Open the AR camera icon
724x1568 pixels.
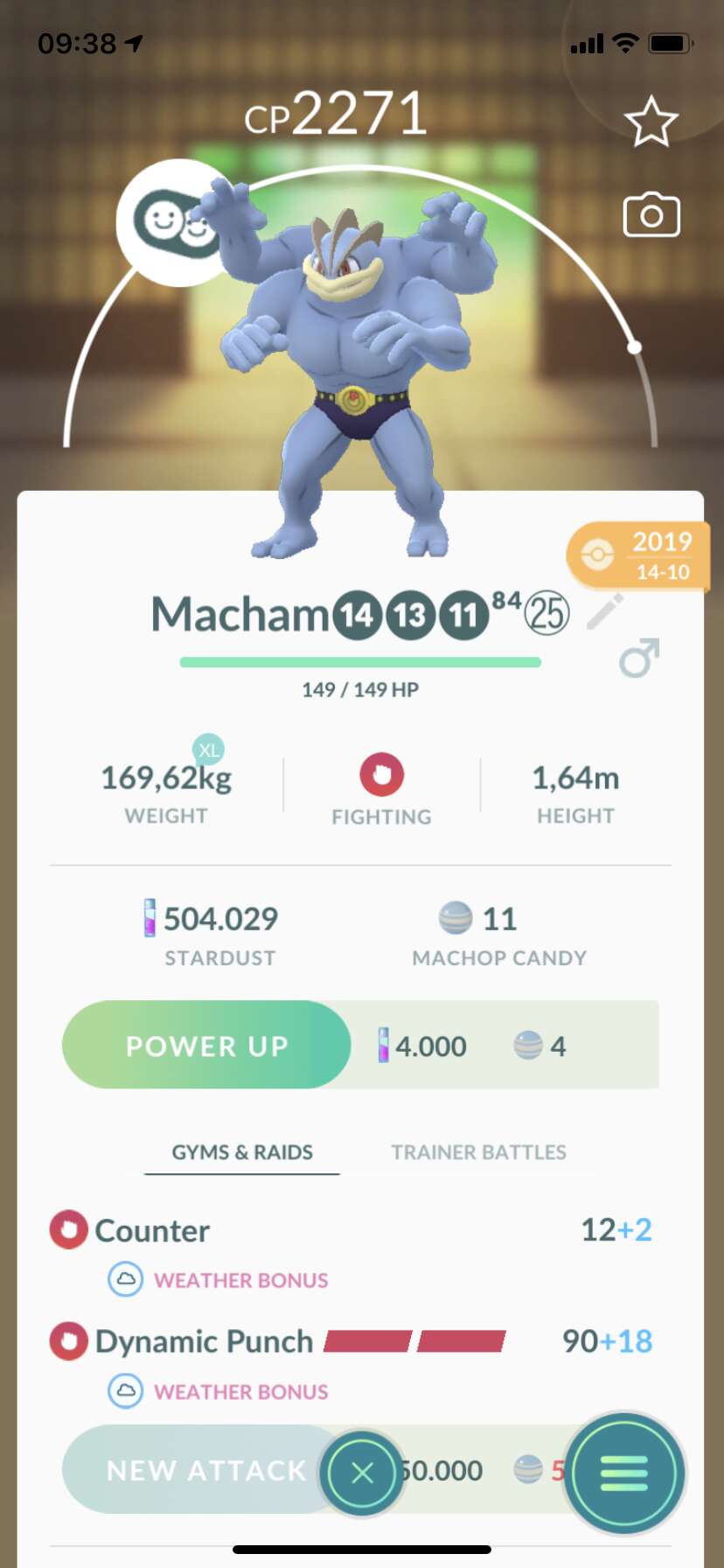651,215
